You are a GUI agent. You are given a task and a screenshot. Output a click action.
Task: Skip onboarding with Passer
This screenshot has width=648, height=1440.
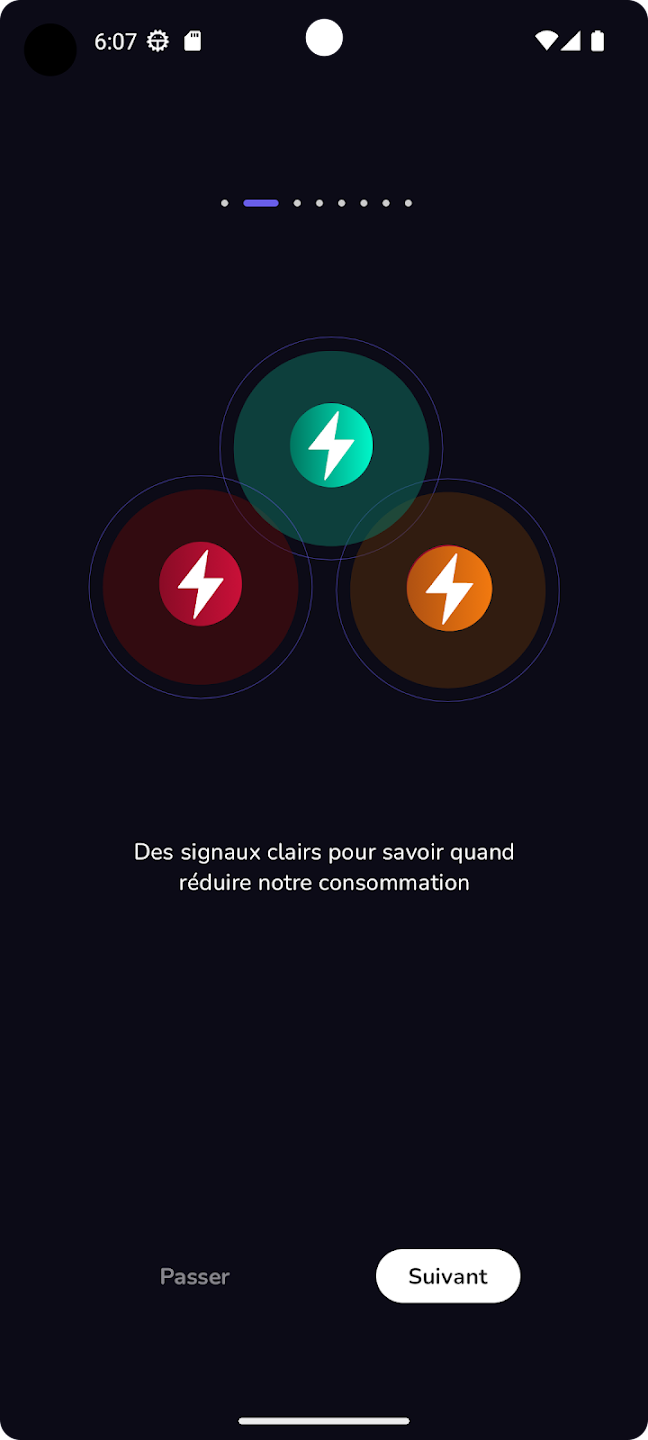pyautogui.click(x=195, y=1276)
